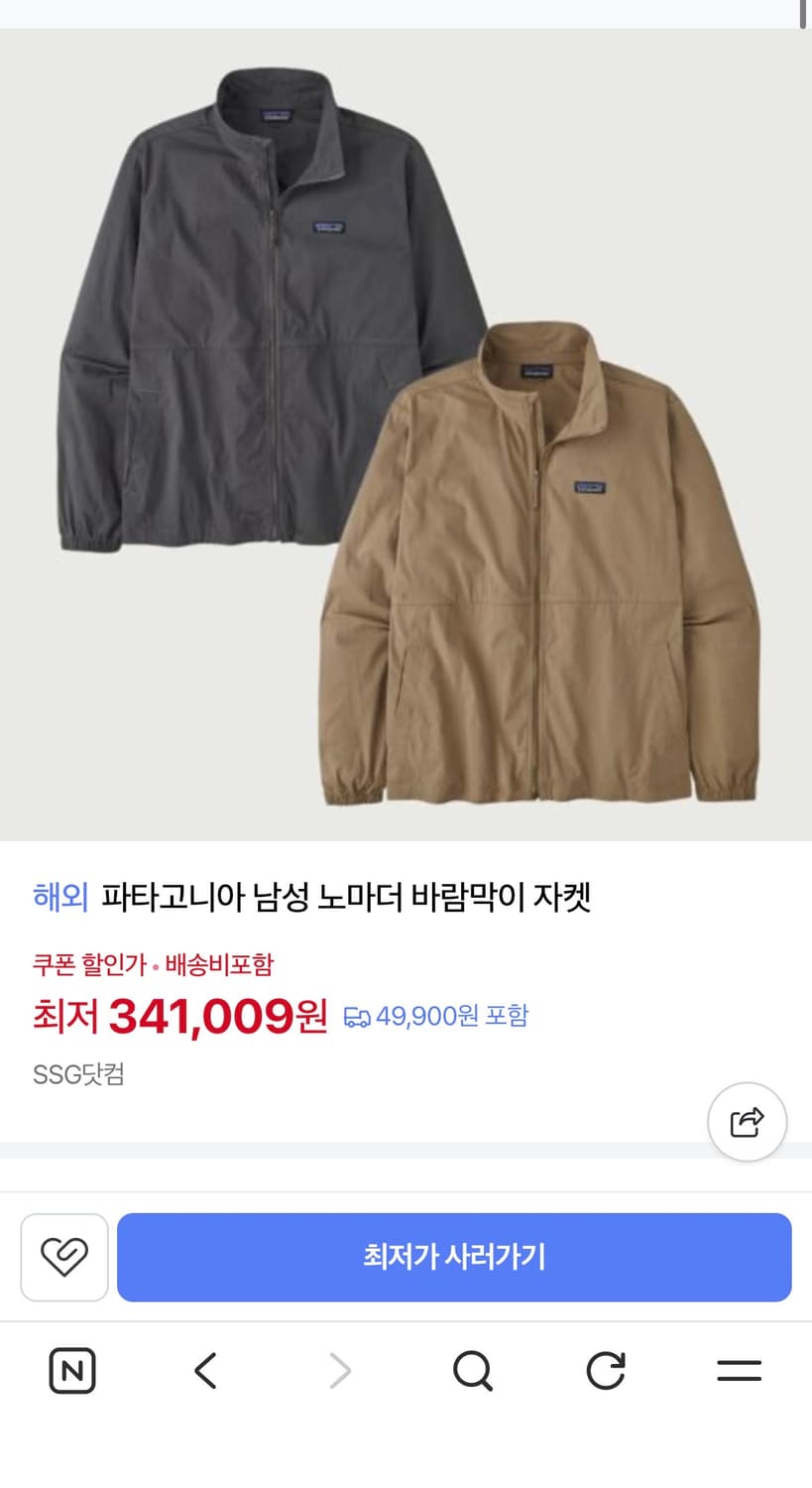812x1488 pixels.
Task: Click the share icon
Action: click(747, 1121)
